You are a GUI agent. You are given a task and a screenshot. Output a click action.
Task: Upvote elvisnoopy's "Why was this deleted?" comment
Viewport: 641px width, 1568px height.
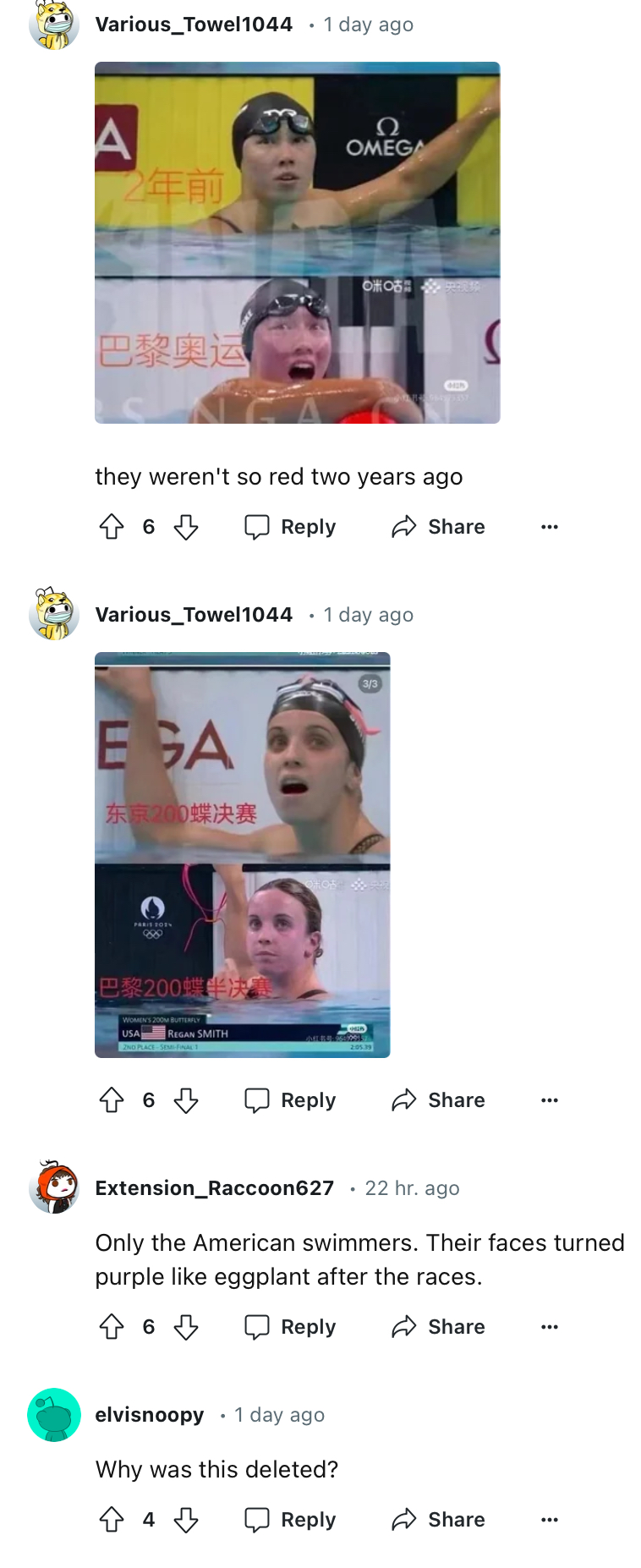tap(112, 1520)
